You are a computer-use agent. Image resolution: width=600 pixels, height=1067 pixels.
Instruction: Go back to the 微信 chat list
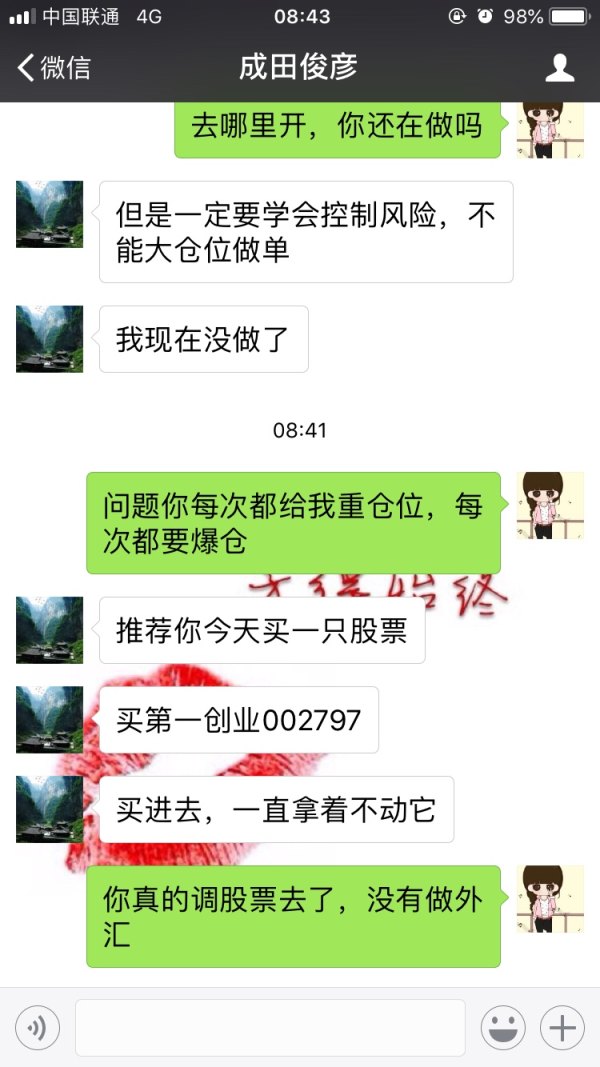(x=52, y=68)
